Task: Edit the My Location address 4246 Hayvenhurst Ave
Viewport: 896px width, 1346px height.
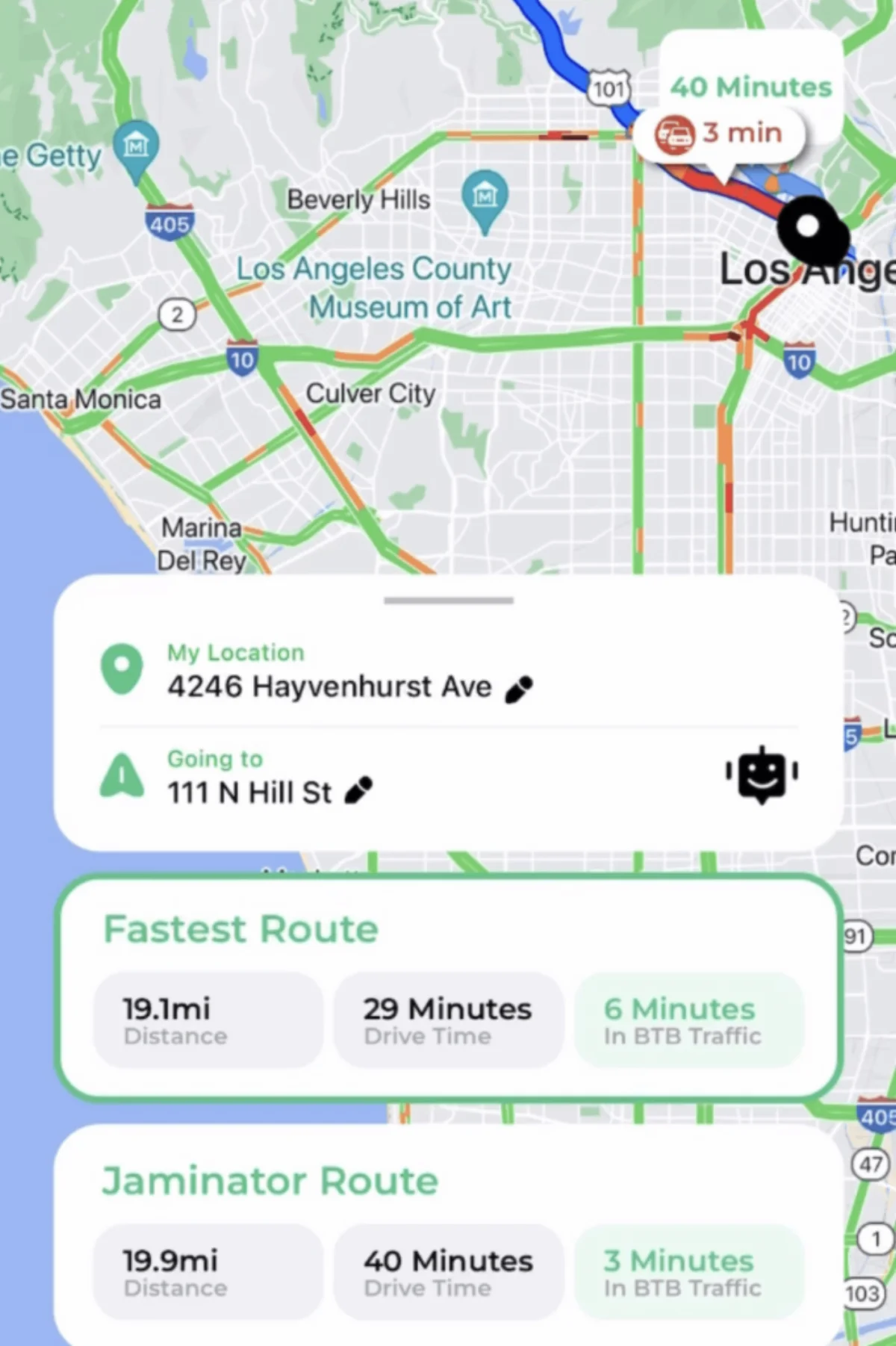Action: click(x=519, y=689)
